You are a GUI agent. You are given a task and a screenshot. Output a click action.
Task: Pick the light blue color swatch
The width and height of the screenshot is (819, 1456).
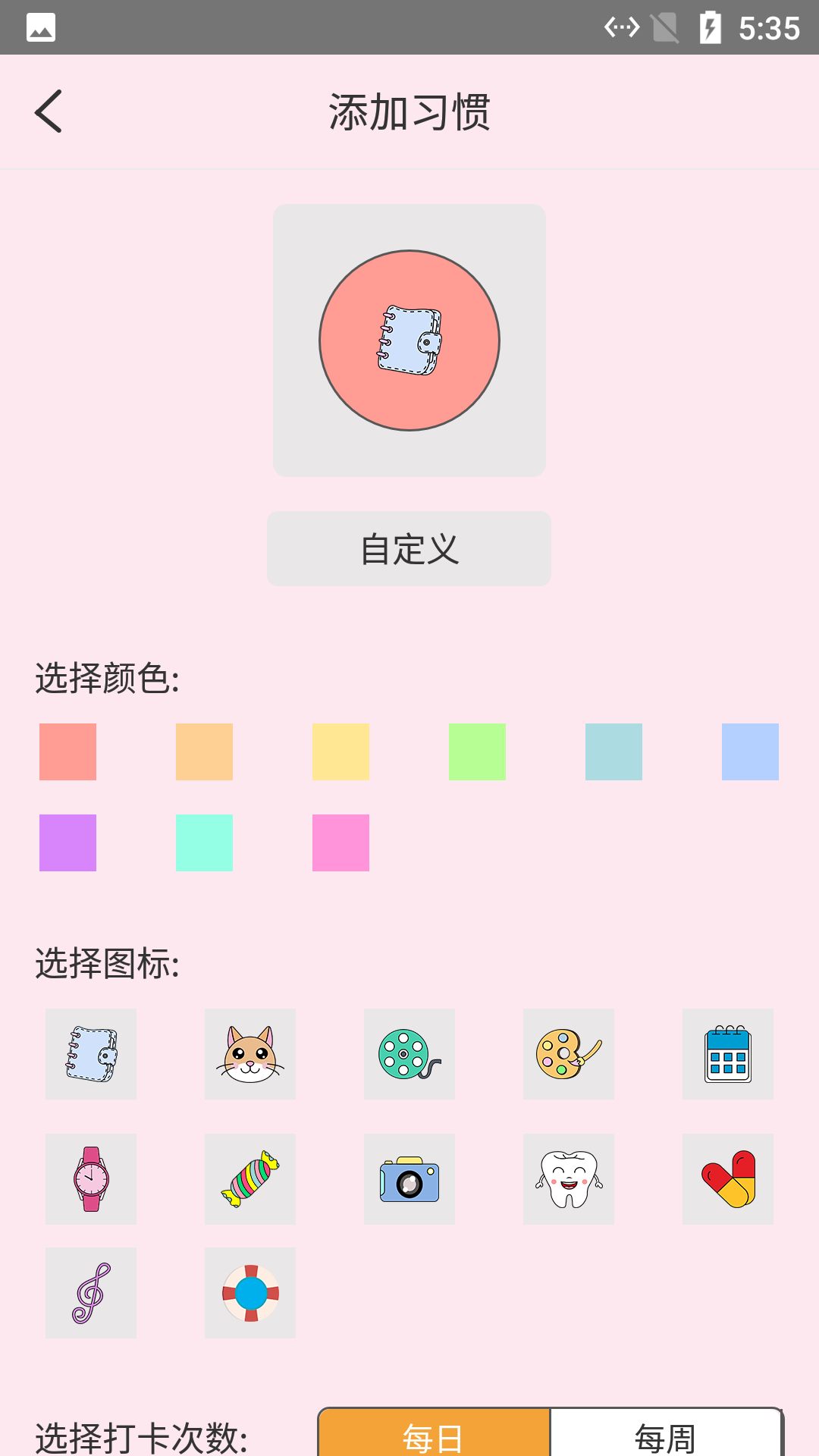pyautogui.click(x=750, y=752)
